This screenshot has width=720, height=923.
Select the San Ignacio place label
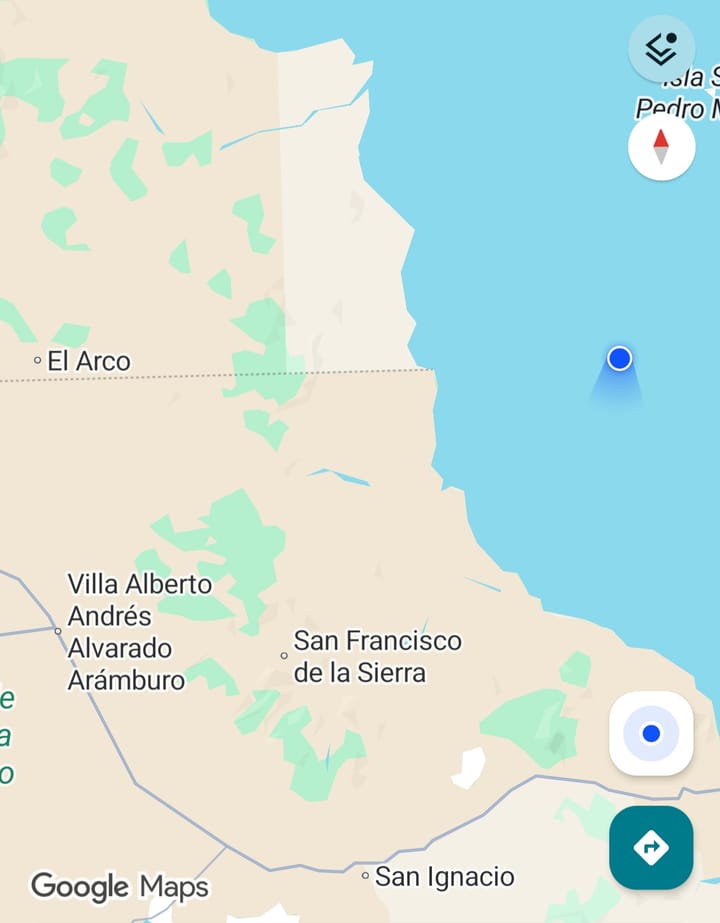443,877
